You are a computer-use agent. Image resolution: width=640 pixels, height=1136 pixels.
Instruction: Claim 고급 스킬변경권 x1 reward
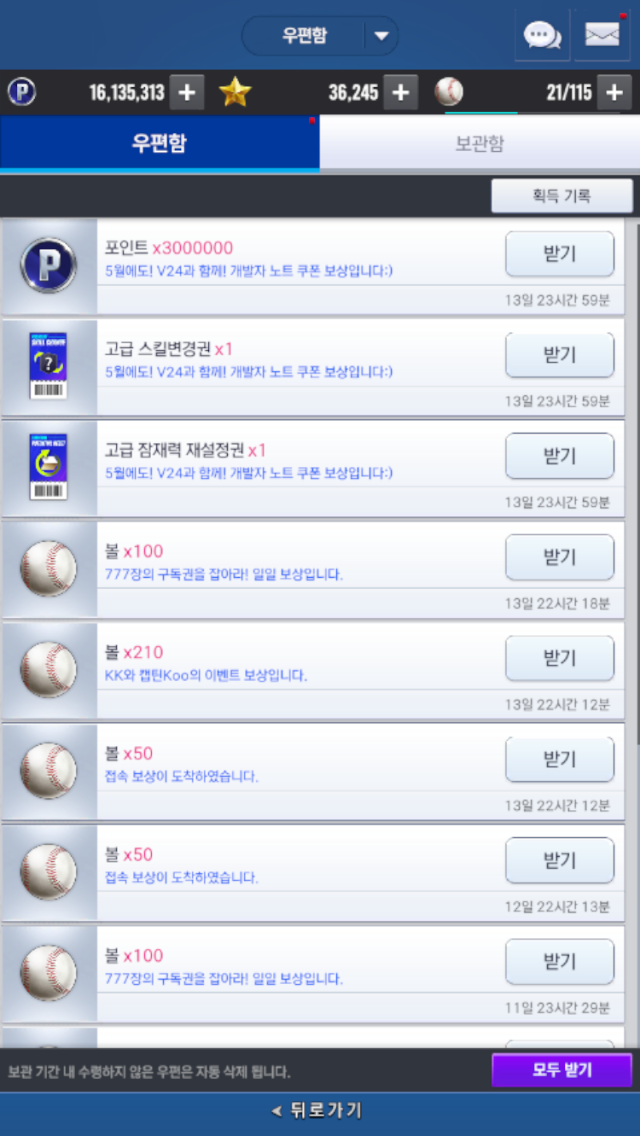pos(559,355)
